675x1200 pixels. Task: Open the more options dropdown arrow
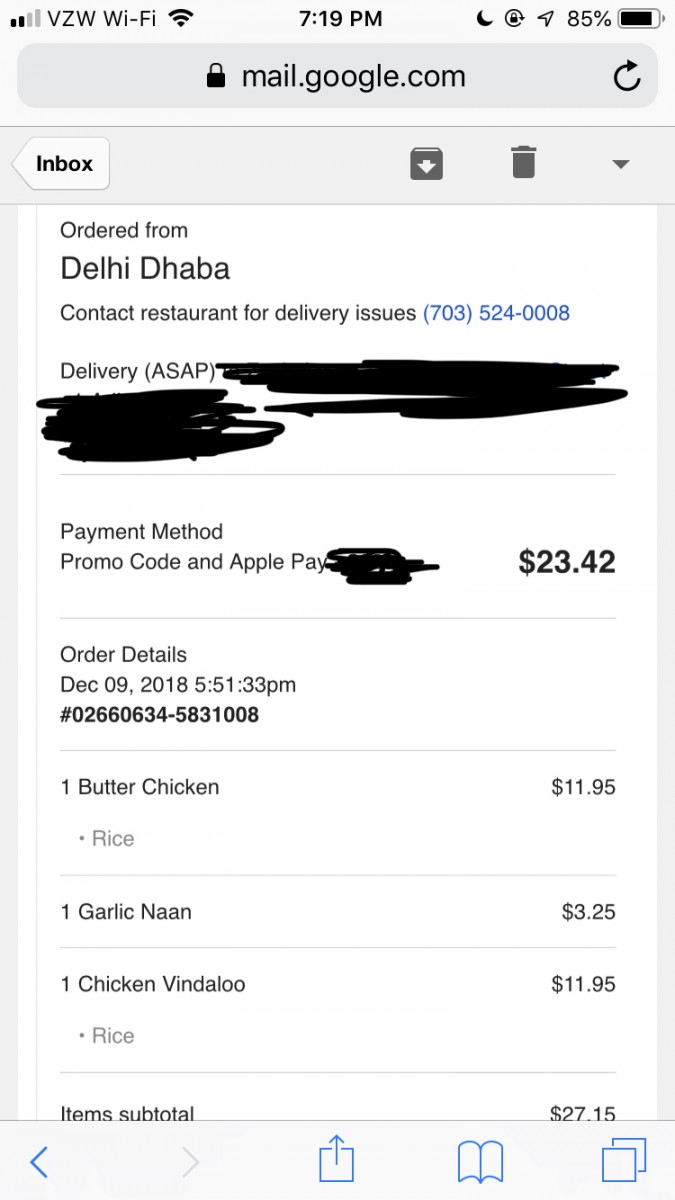tap(620, 164)
